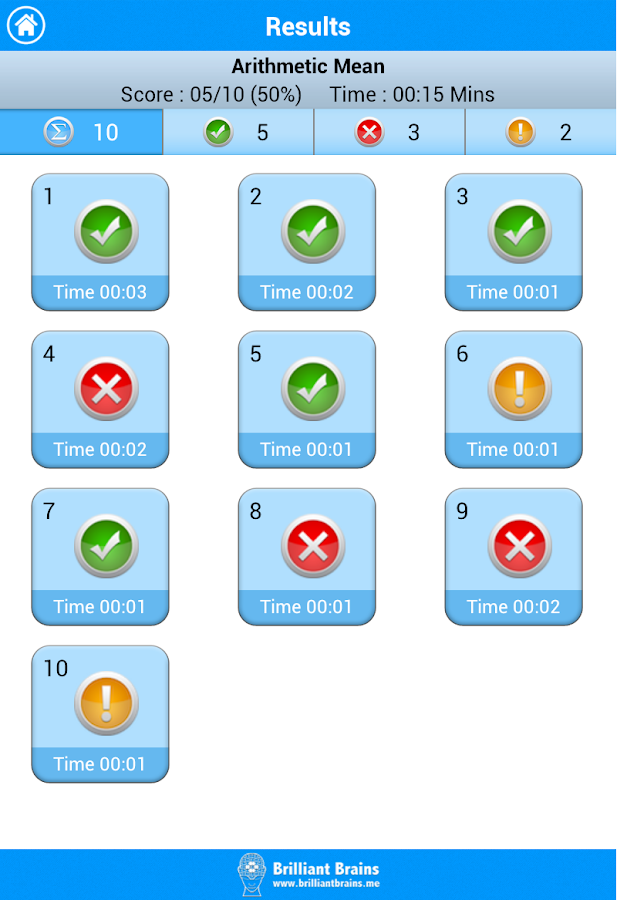
Task: Go to the home screen icon
Action: pyautogui.click(x=26, y=25)
